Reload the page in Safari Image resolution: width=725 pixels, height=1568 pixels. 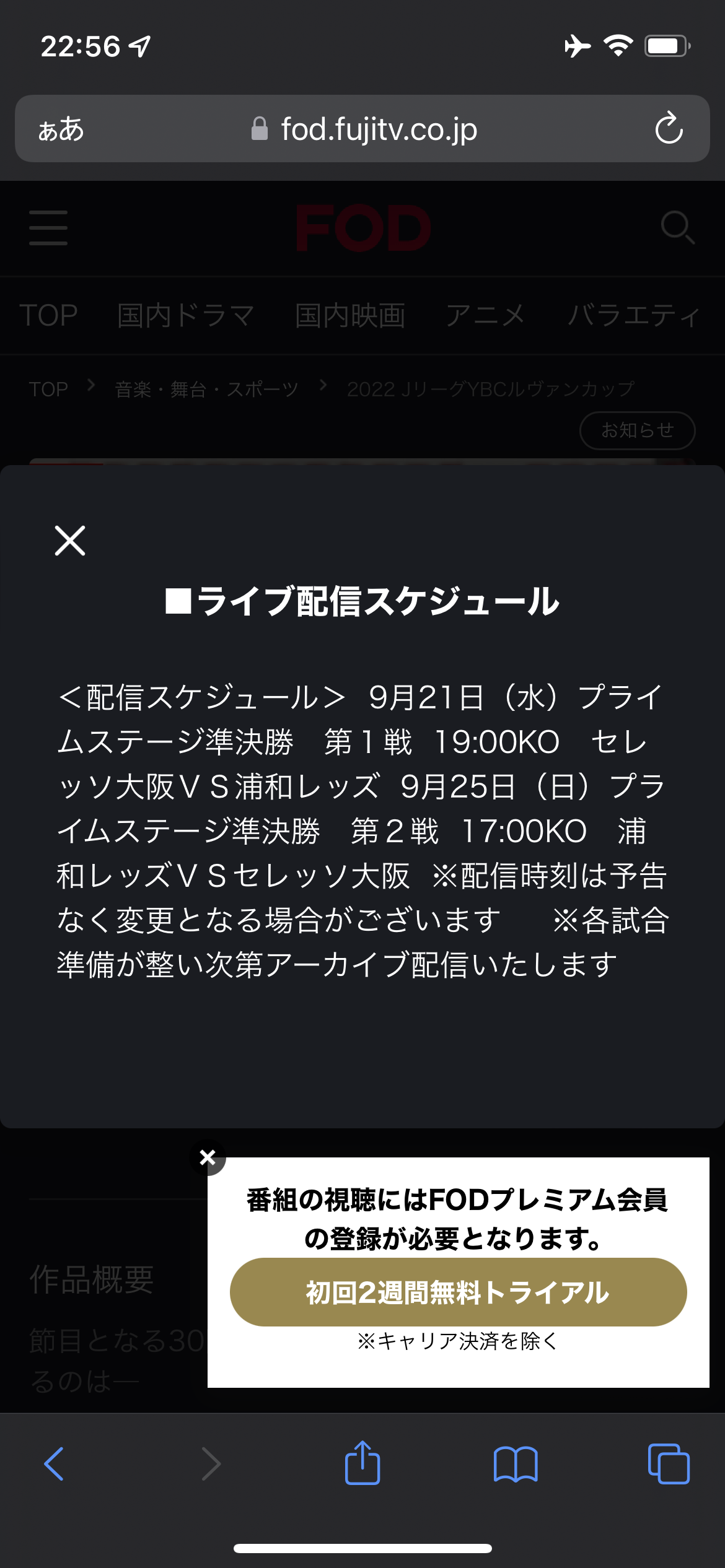pyautogui.click(x=669, y=129)
